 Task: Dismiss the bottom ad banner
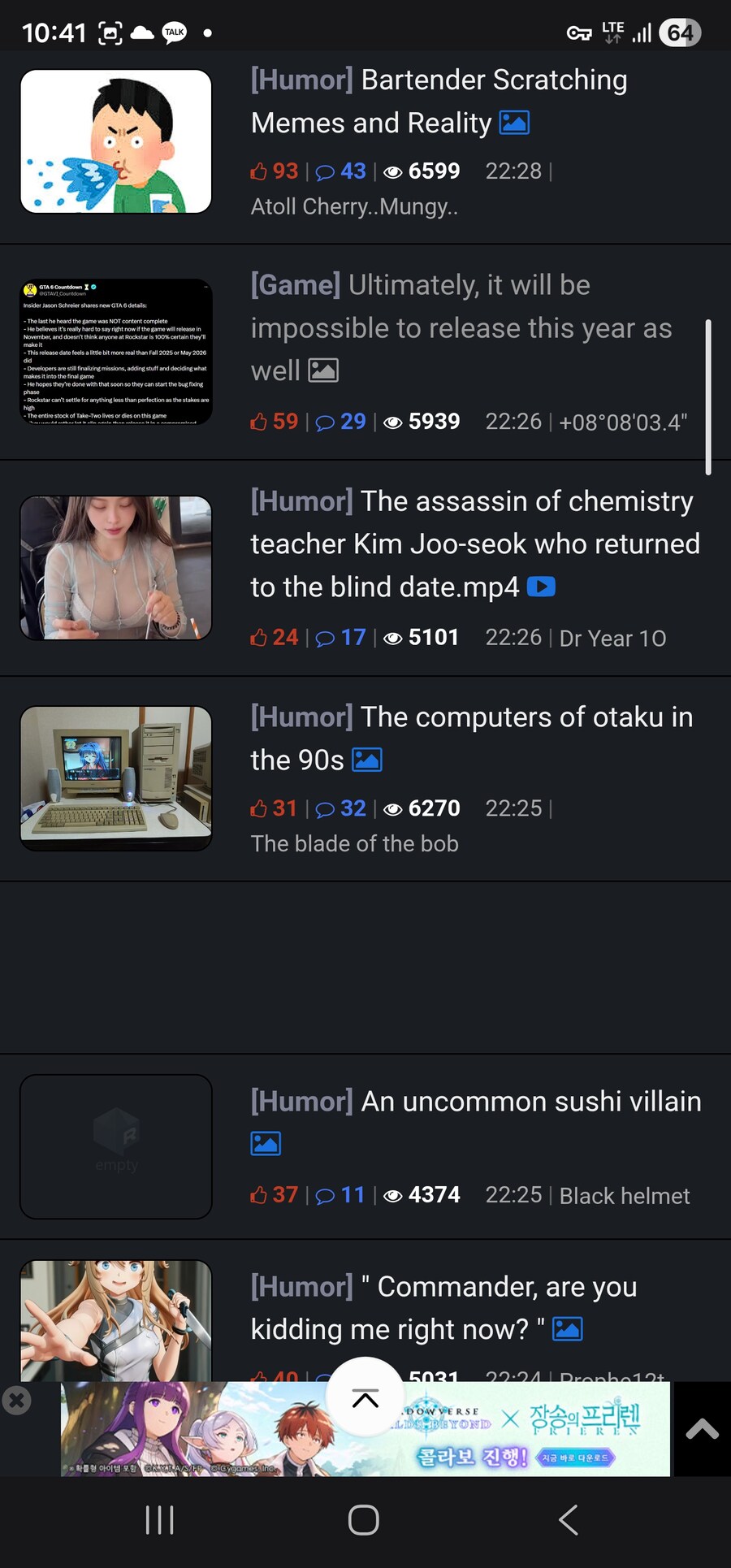(x=16, y=1400)
